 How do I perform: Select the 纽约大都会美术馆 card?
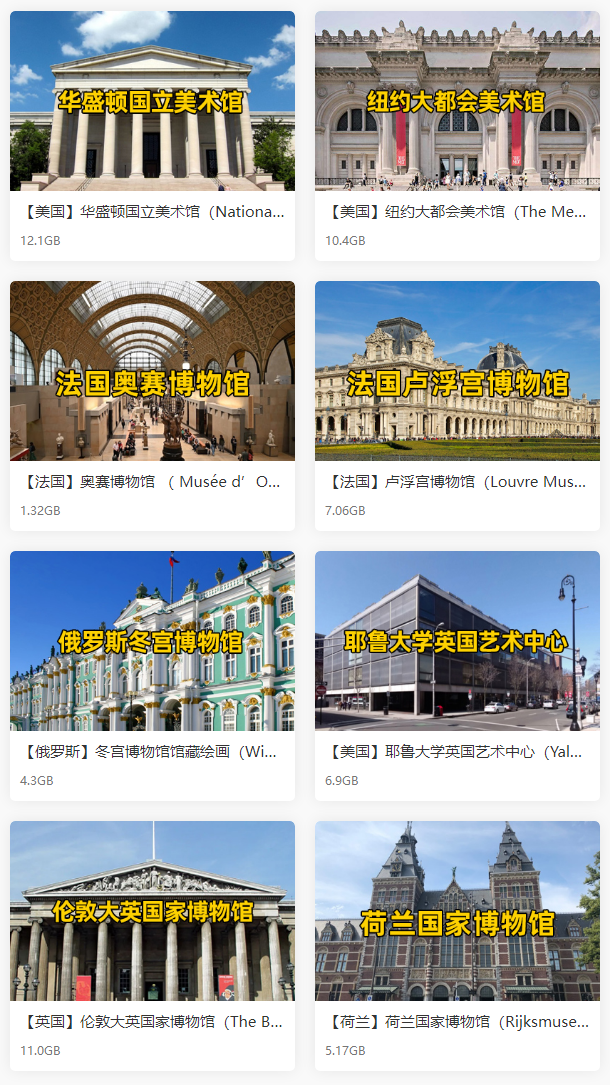click(x=457, y=102)
